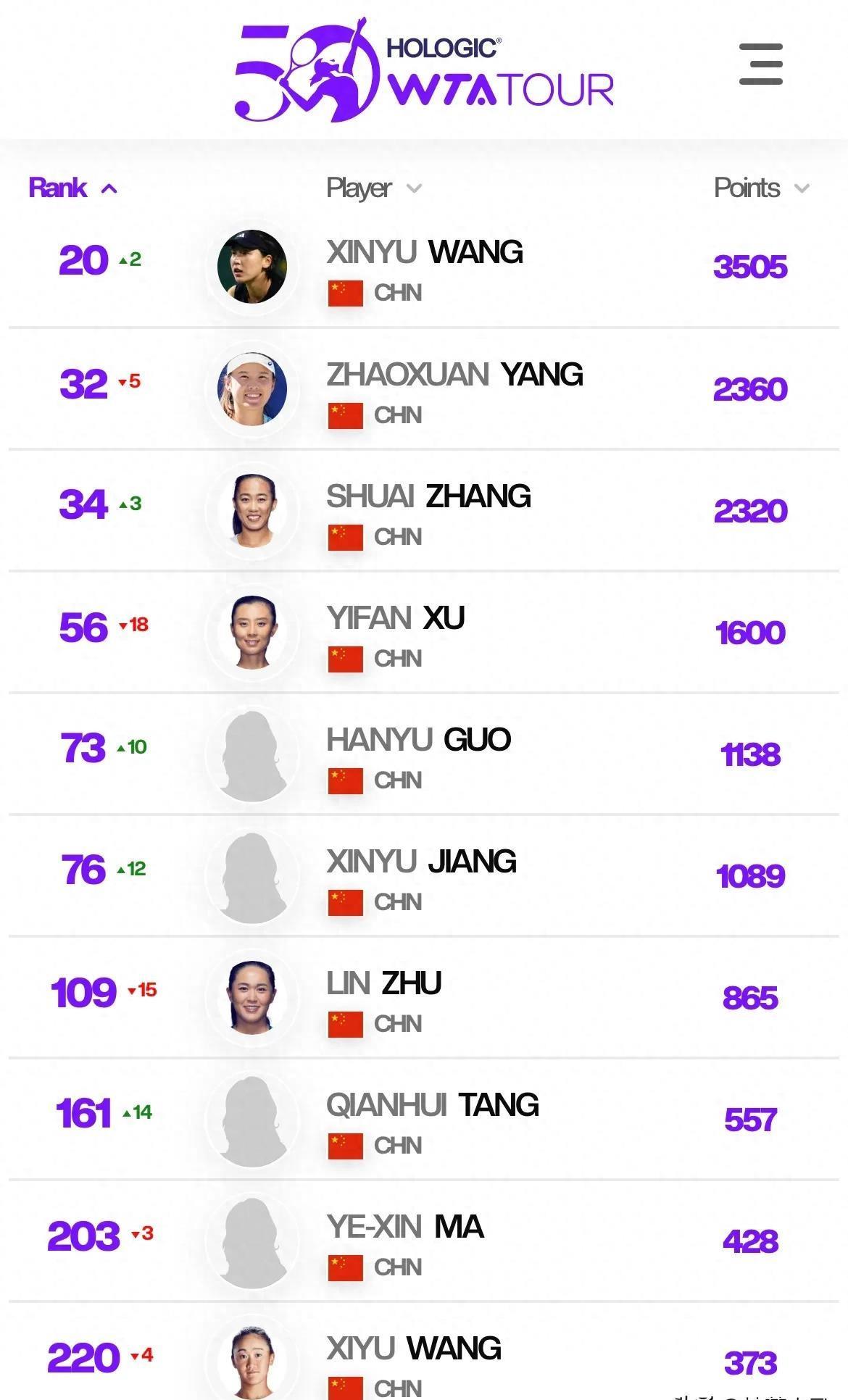
Task: Open Qianhui Tang's player page
Action: (432, 1105)
